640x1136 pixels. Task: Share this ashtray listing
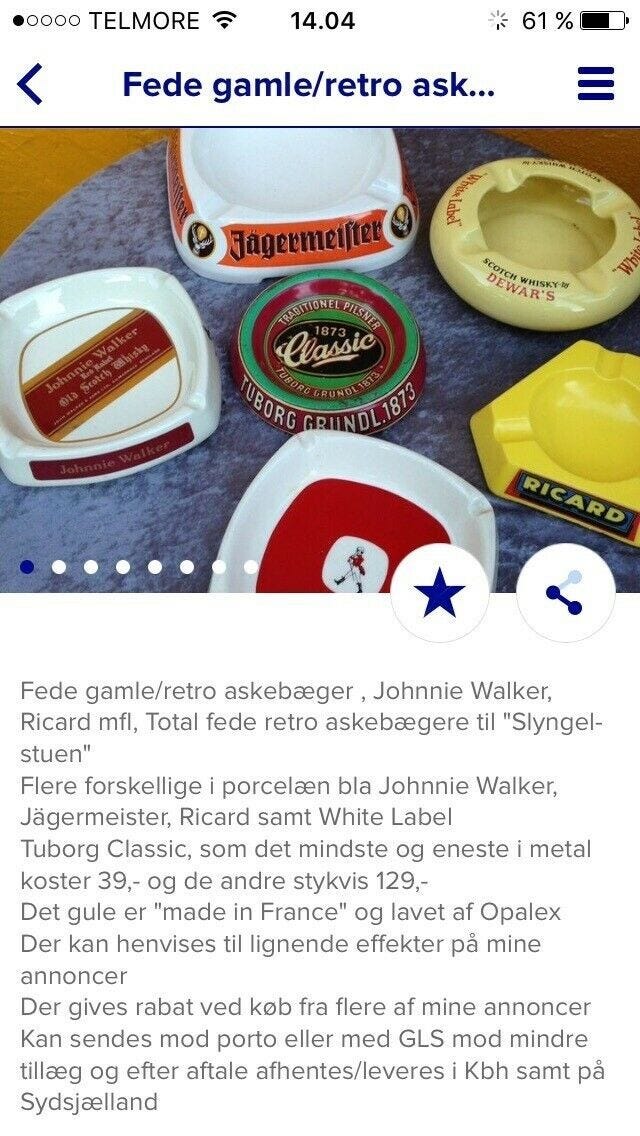pos(565,592)
